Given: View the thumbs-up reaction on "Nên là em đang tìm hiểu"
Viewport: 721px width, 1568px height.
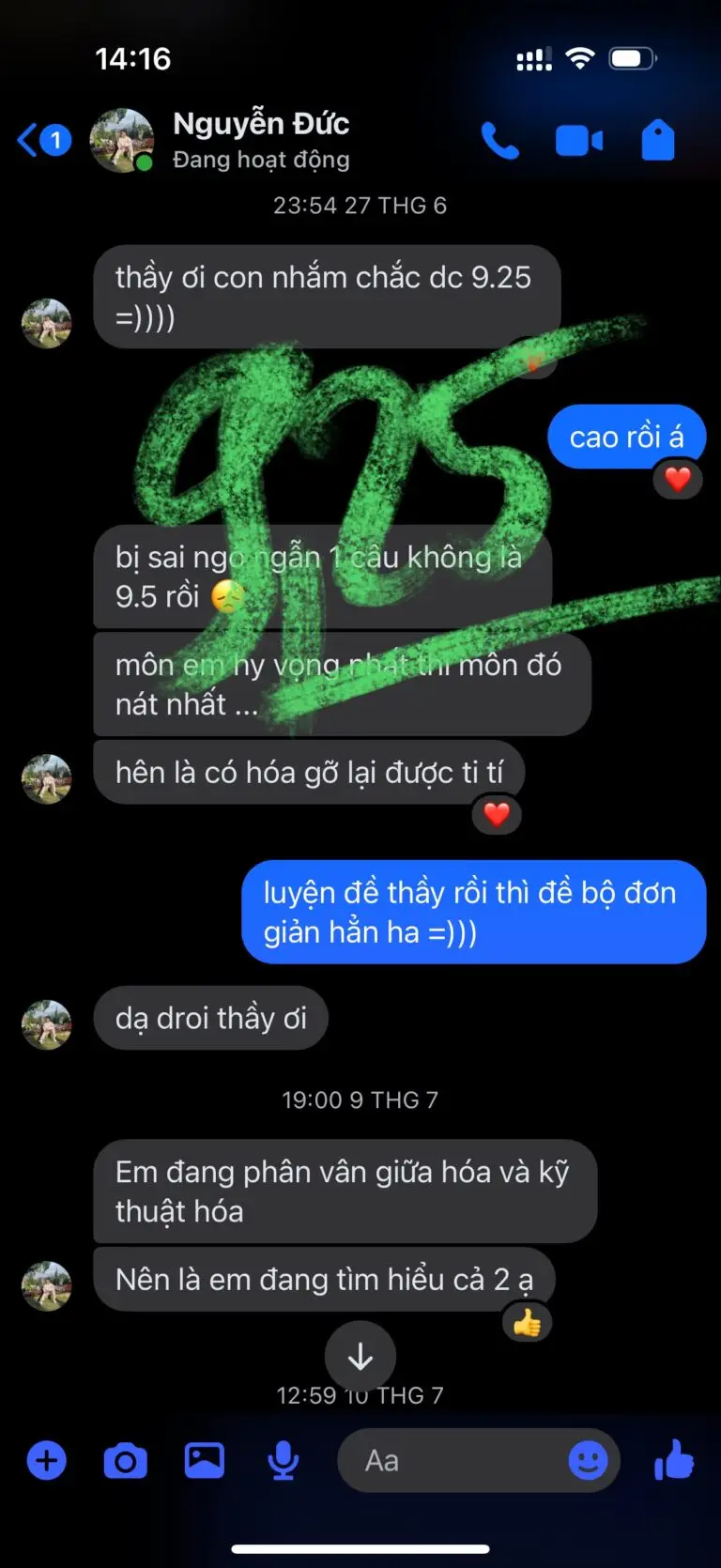Looking at the screenshot, I should (527, 1323).
